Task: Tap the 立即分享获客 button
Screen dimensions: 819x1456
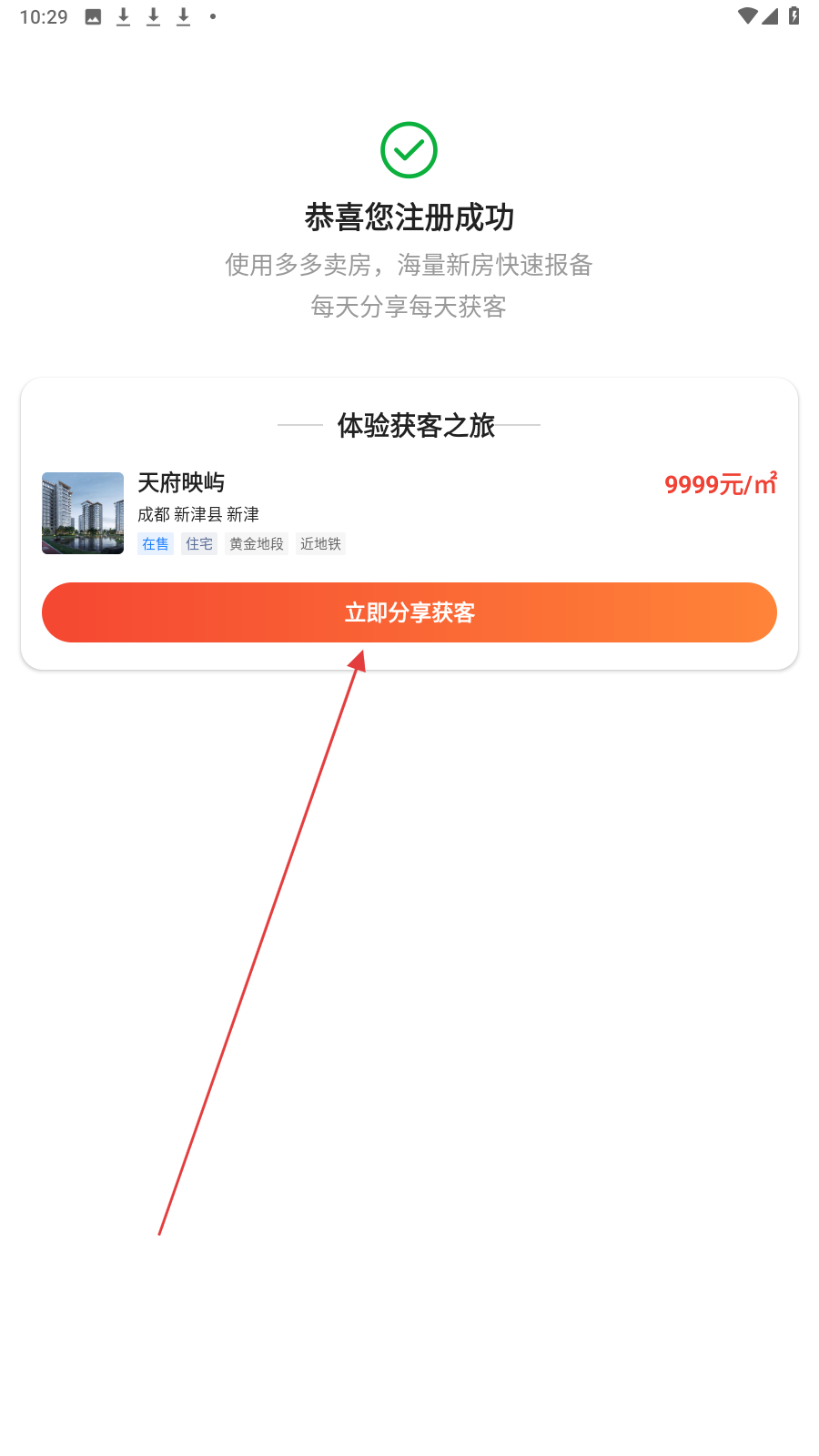Action: [x=409, y=612]
